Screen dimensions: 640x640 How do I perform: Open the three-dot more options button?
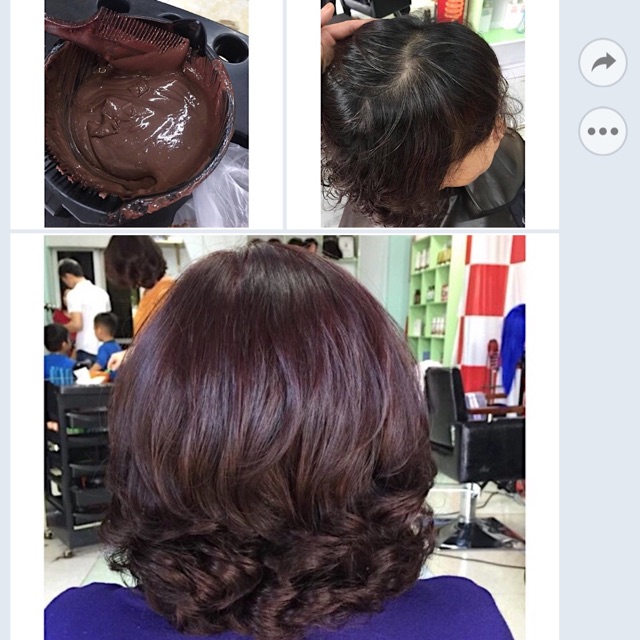point(603,131)
